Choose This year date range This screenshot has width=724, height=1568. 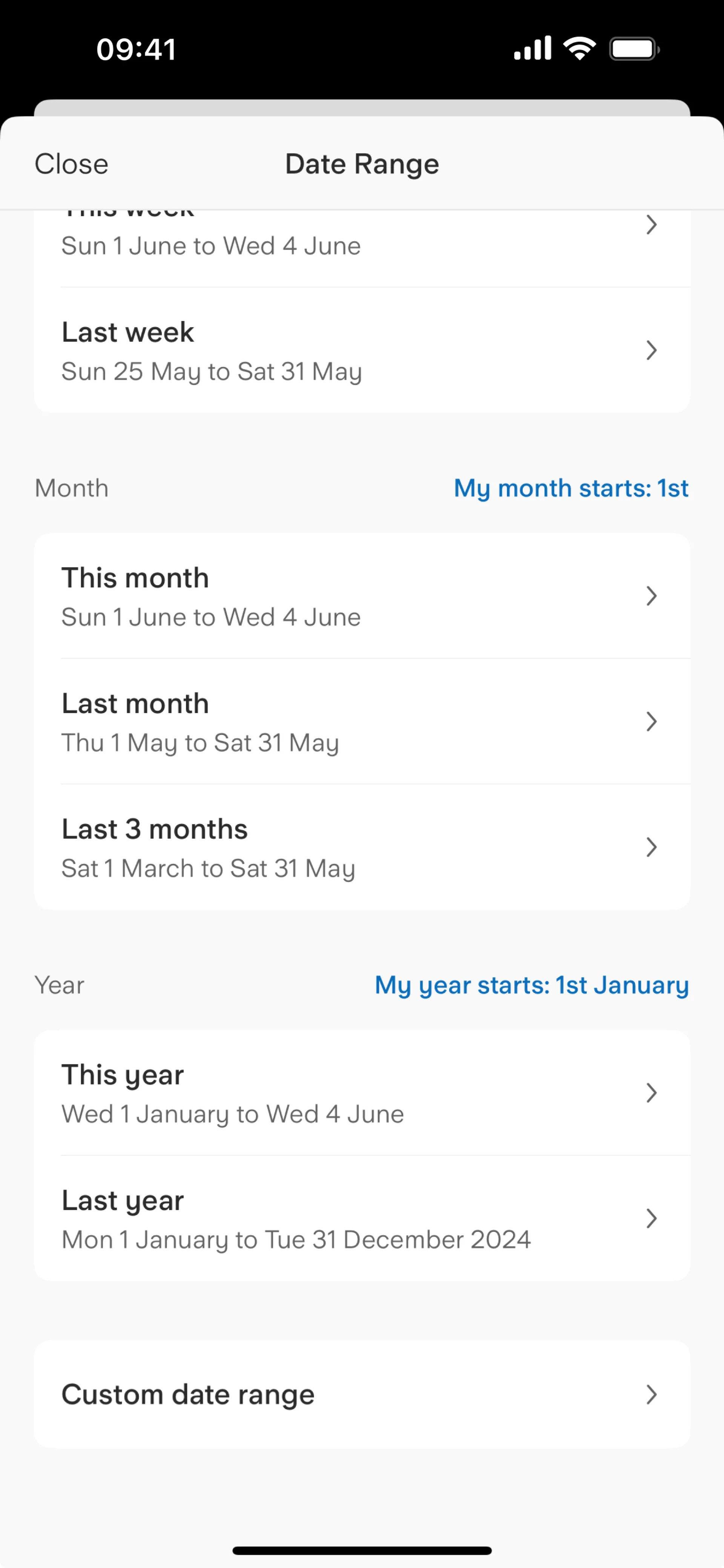pos(362,1093)
